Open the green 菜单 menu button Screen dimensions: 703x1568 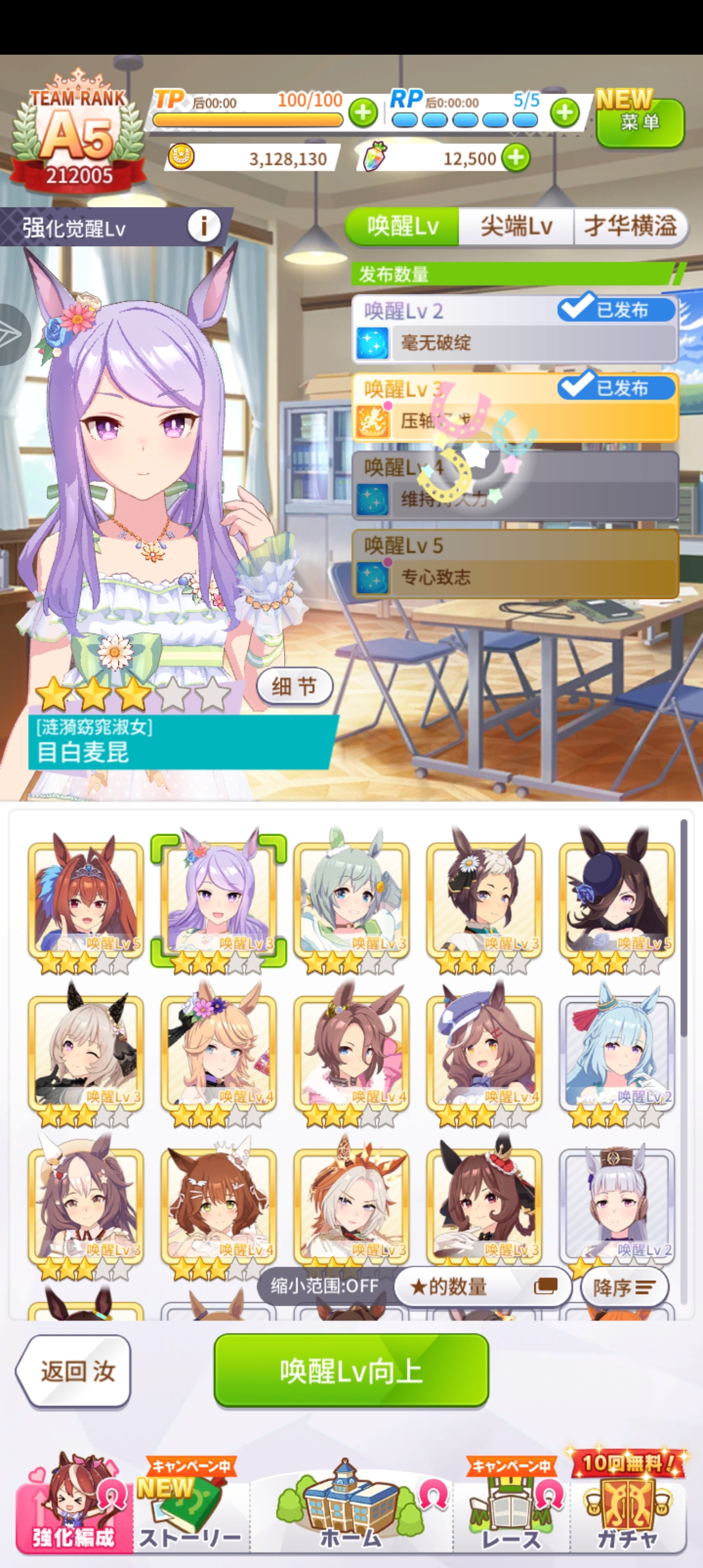[640, 122]
